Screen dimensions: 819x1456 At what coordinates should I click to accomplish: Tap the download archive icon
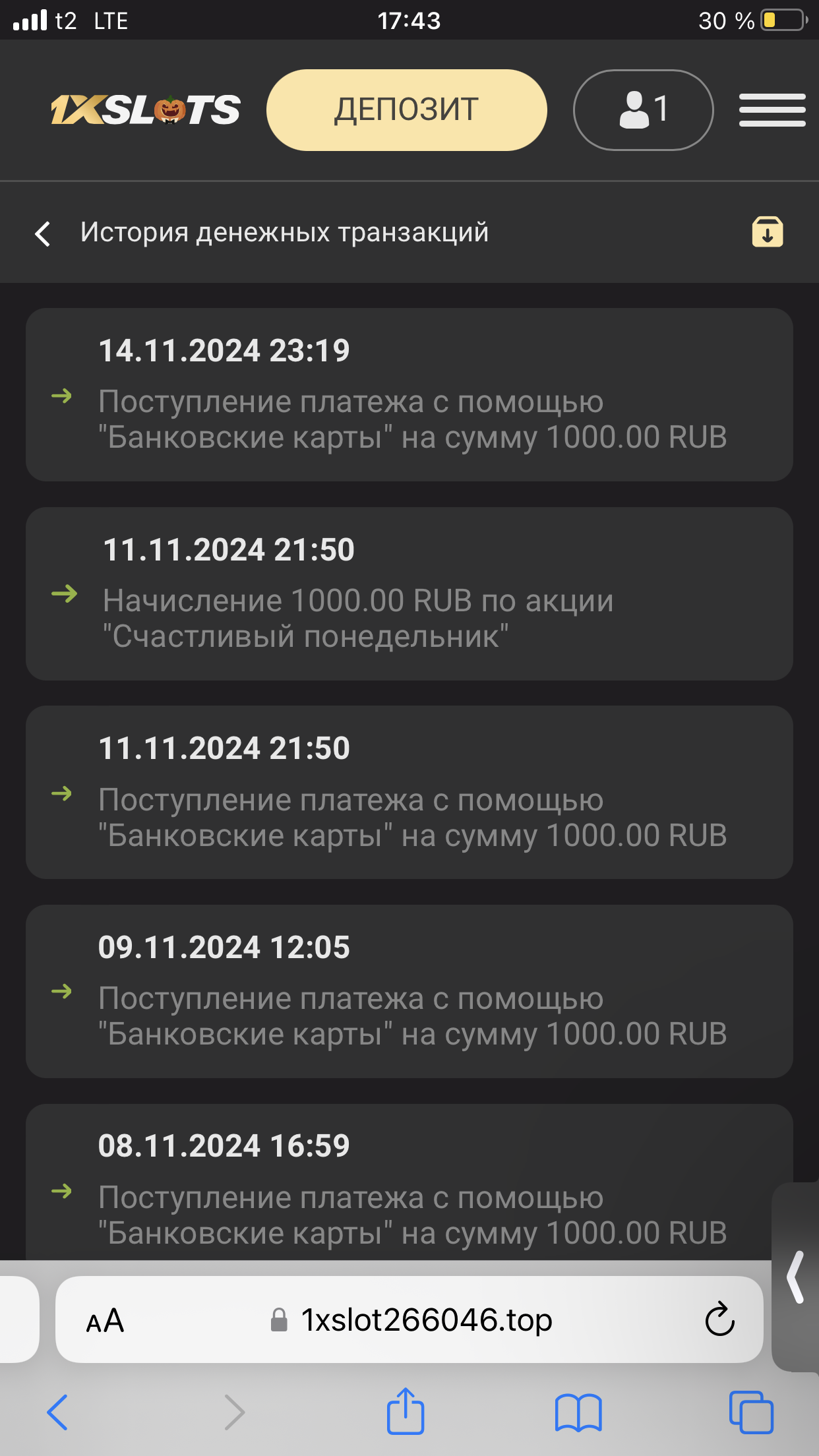pyautogui.click(x=768, y=232)
